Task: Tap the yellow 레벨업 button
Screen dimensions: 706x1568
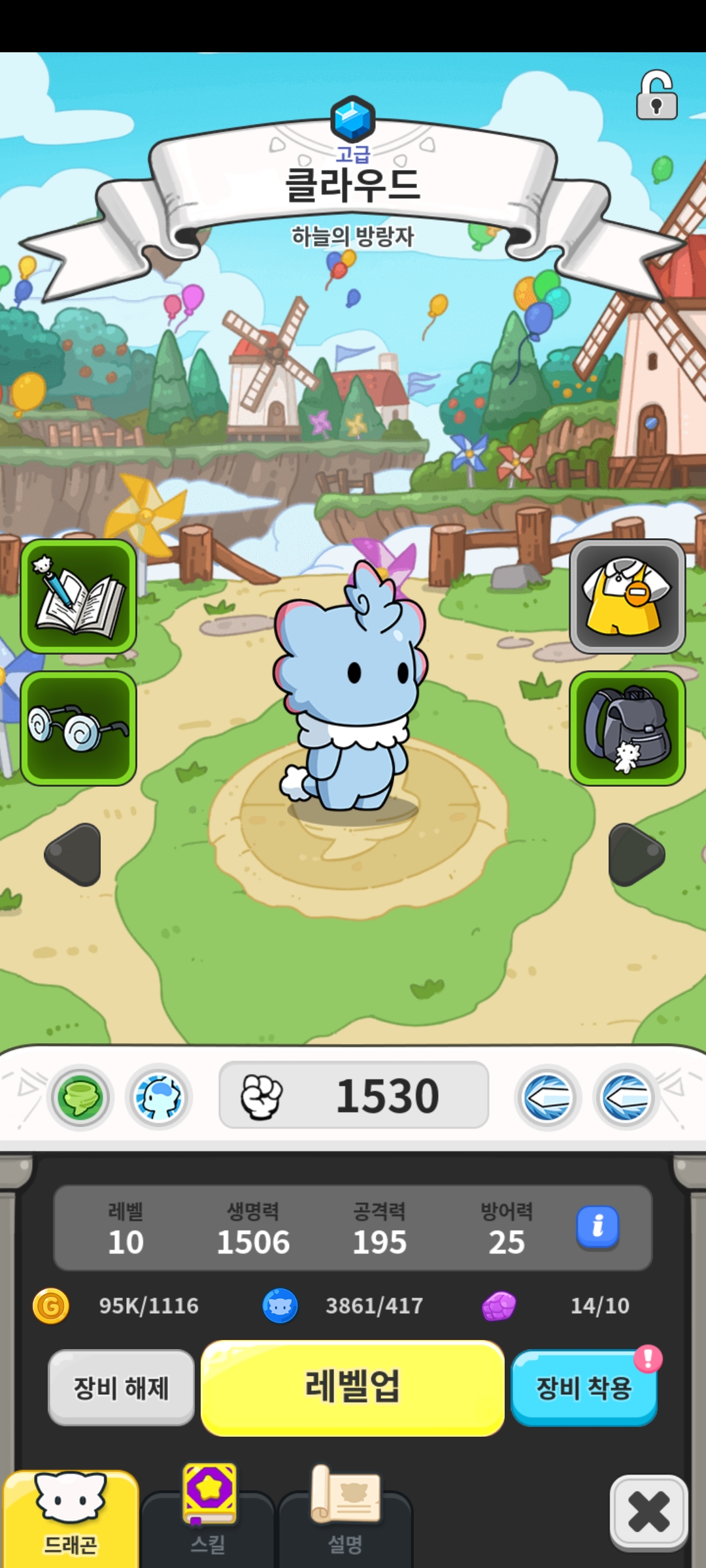Action: tap(352, 1387)
